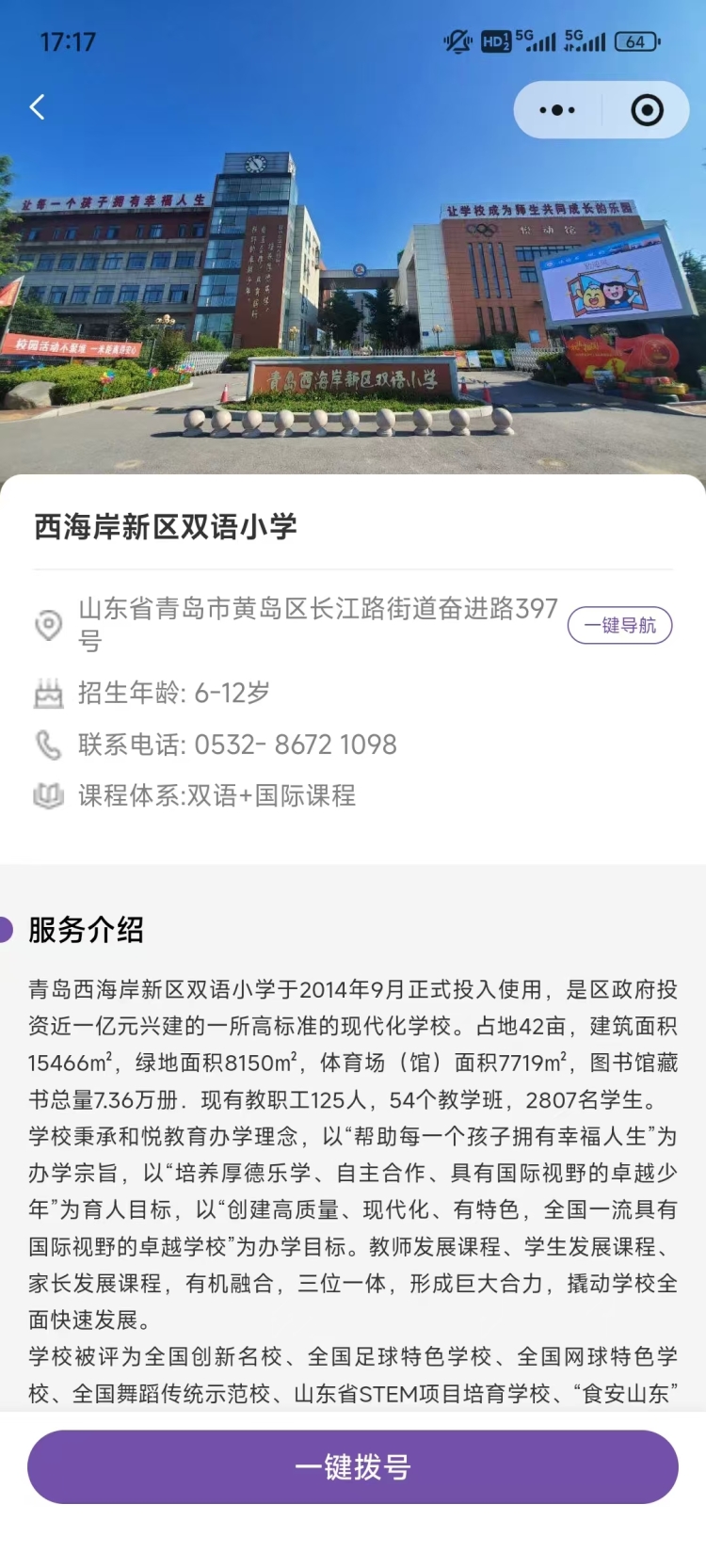This screenshot has width=706, height=1568.
Task: Tap 一键导航 to navigate to the school
Action: pos(619,625)
